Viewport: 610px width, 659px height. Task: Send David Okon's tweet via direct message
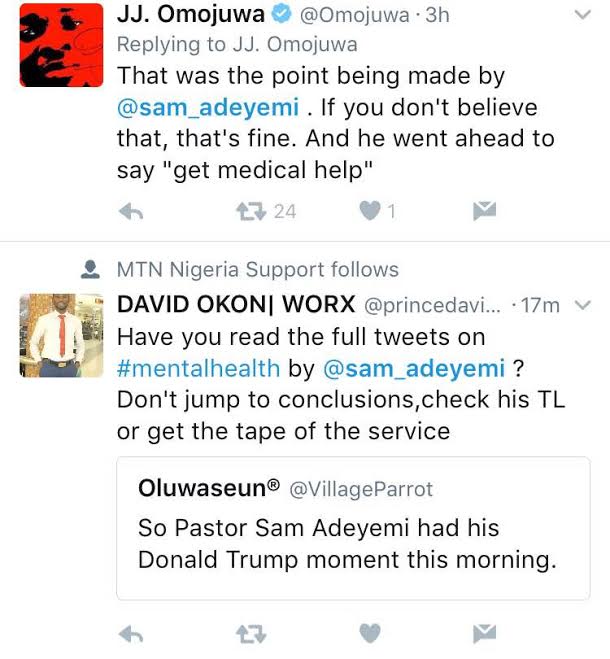pyautogui.click(x=484, y=633)
